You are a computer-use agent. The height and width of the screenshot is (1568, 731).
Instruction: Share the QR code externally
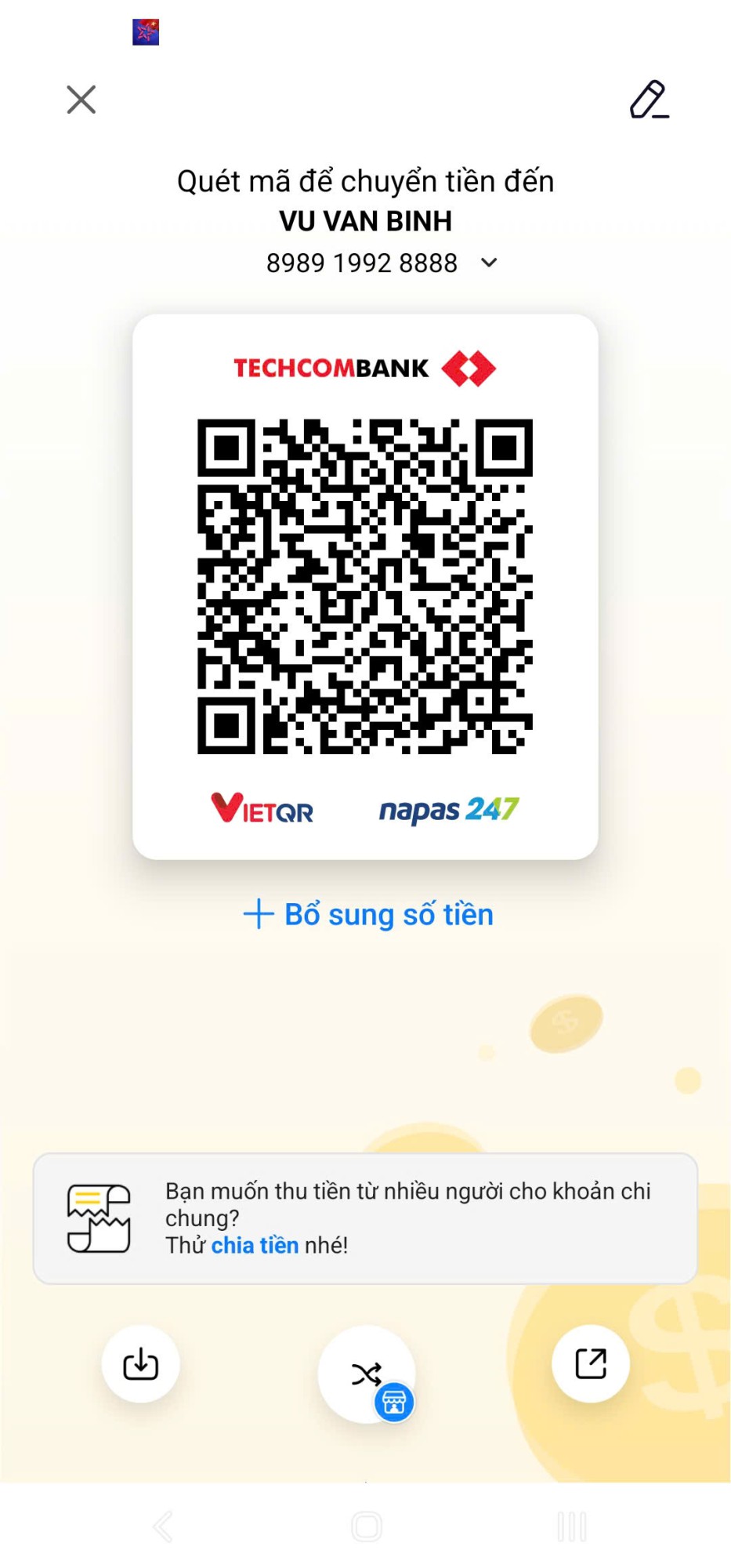591,1364
